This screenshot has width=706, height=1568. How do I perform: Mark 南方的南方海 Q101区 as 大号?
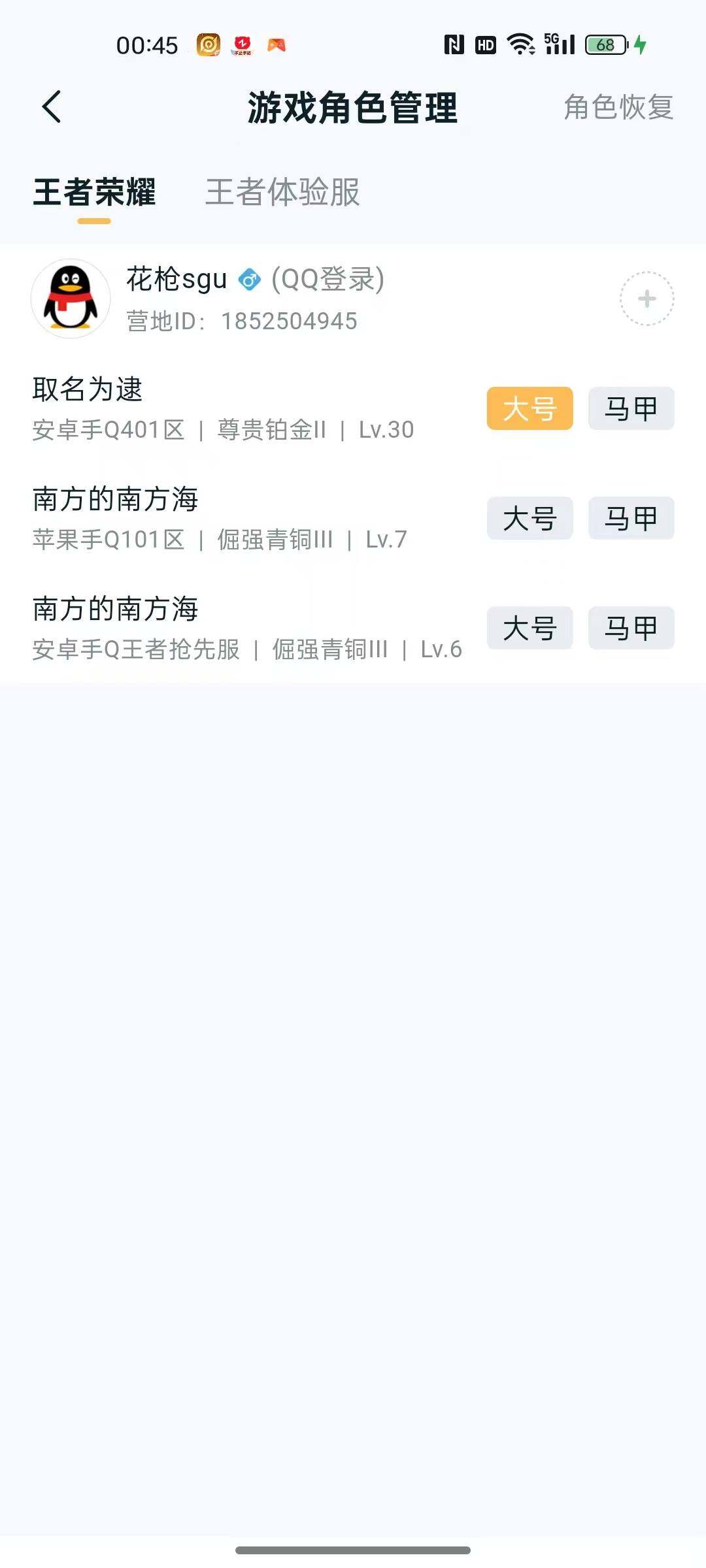click(529, 518)
